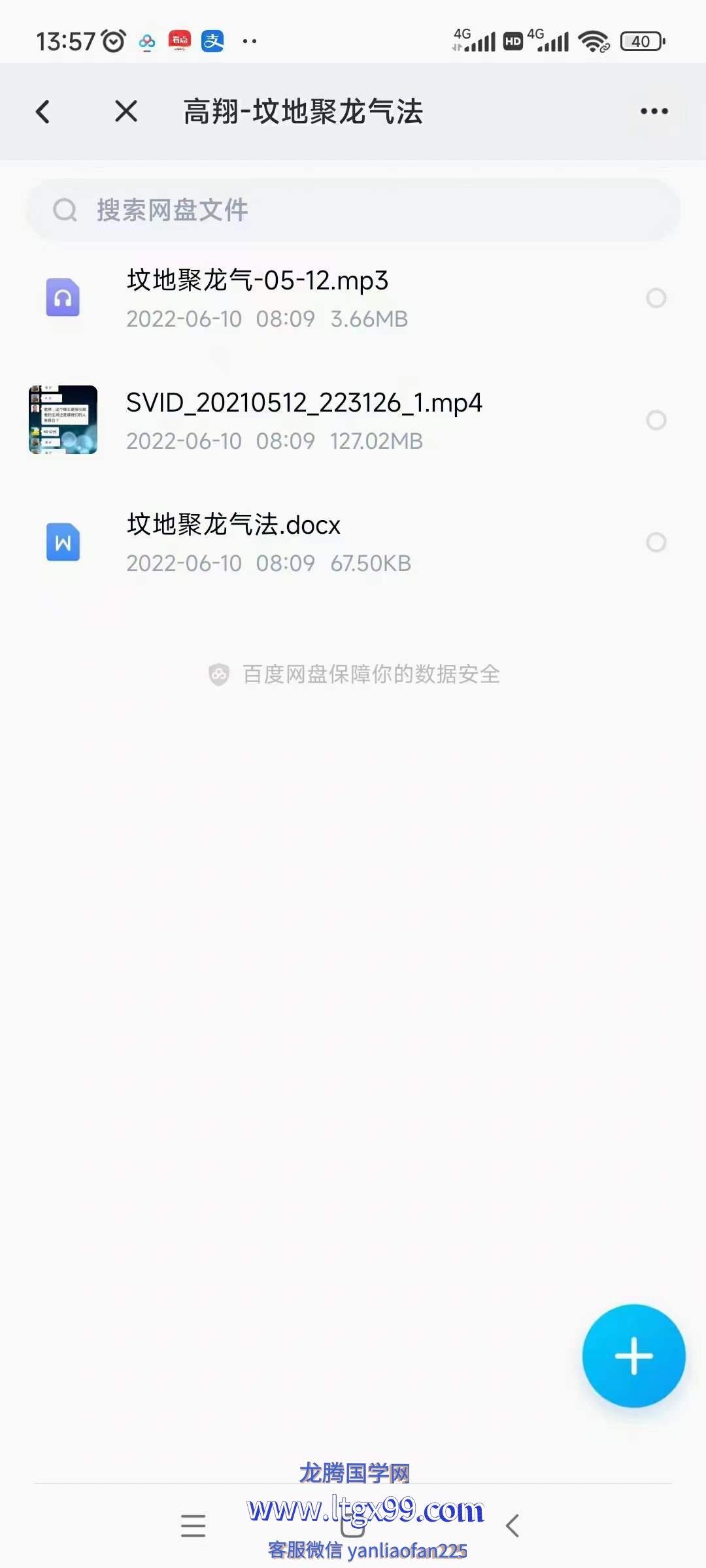Tap the blue plus floating button
706x1568 pixels.
click(633, 1356)
